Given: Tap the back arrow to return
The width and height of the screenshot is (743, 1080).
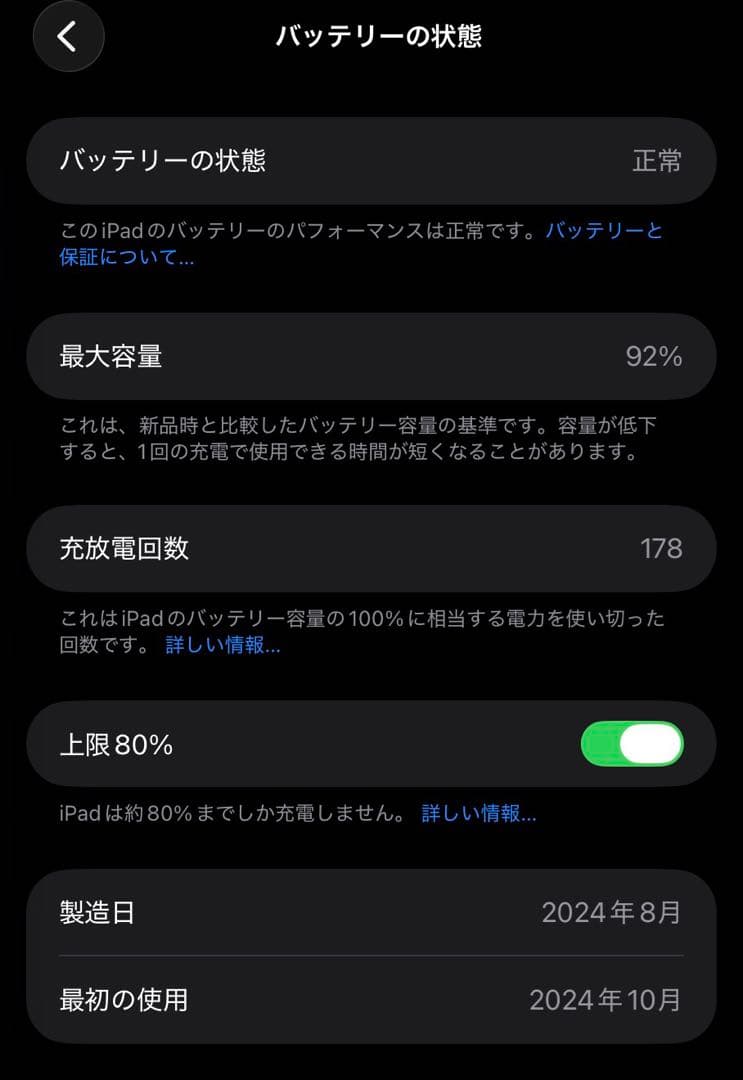Looking at the screenshot, I should (68, 36).
